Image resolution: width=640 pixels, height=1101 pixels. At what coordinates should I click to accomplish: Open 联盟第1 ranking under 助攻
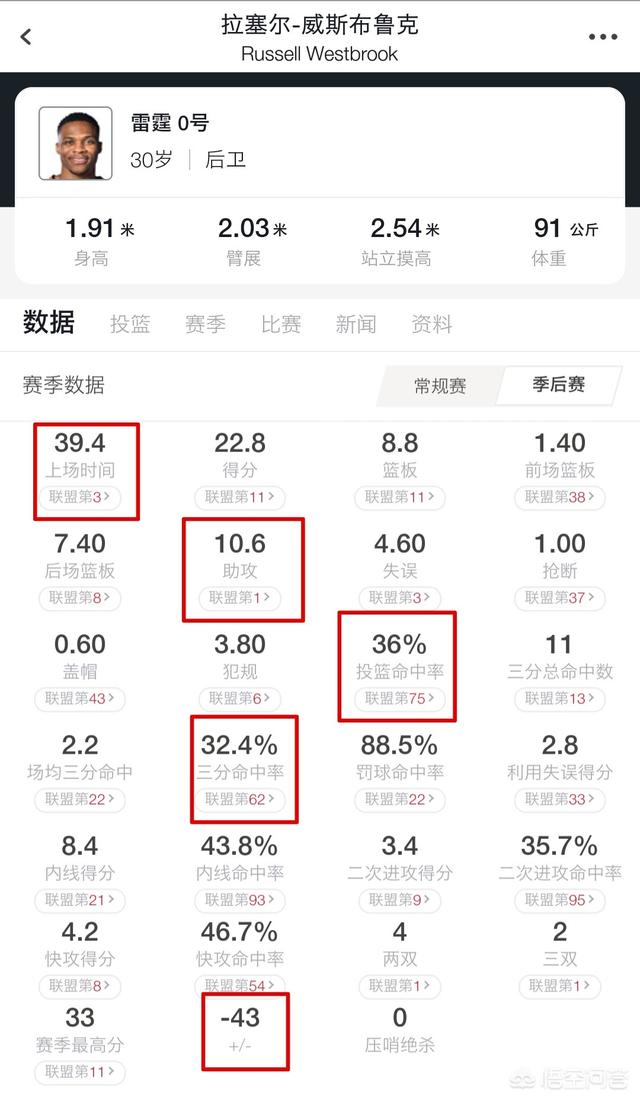tap(240, 598)
